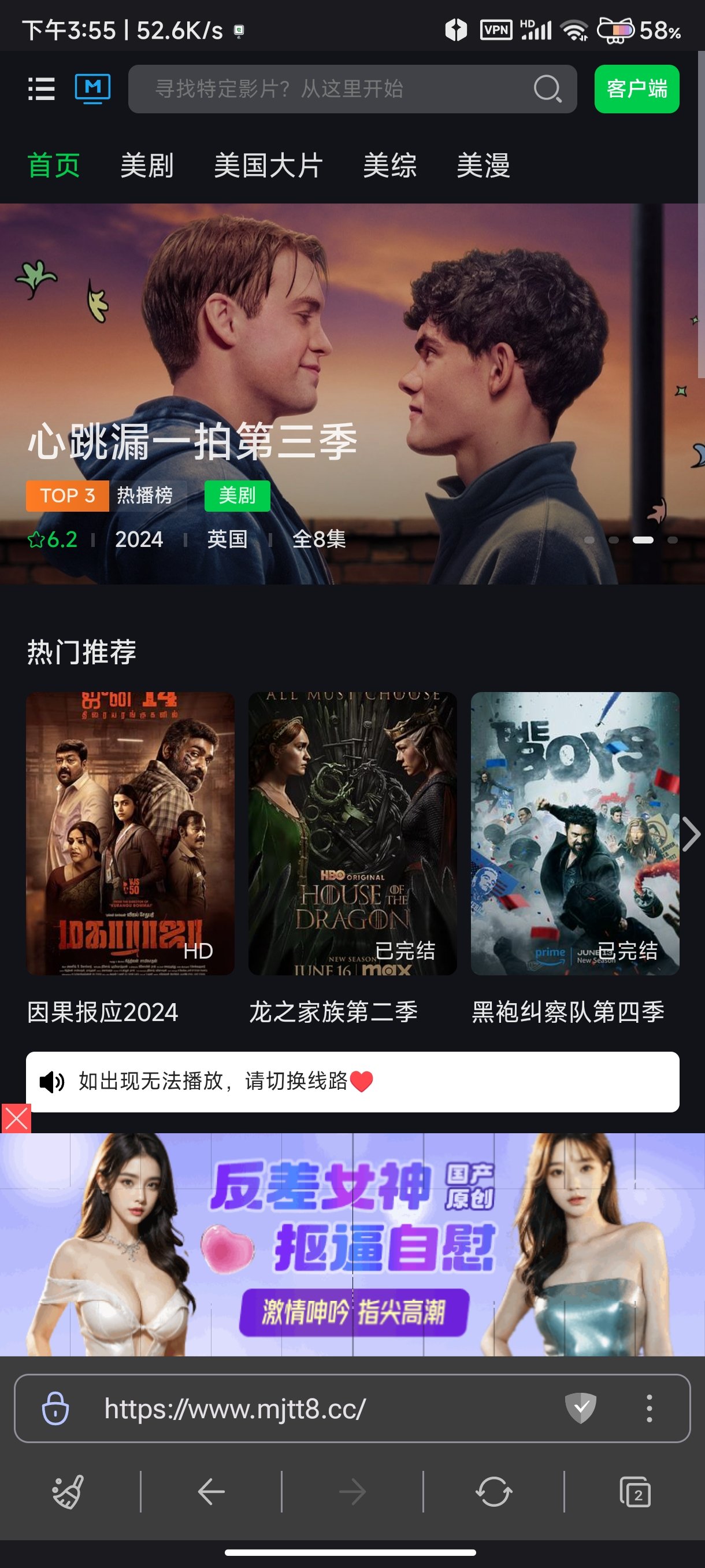Image resolution: width=705 pixels, height=1568 pixels.
Task: Tap the magnifier search icon
Action: pyautogui.click(x=547, y=89)
